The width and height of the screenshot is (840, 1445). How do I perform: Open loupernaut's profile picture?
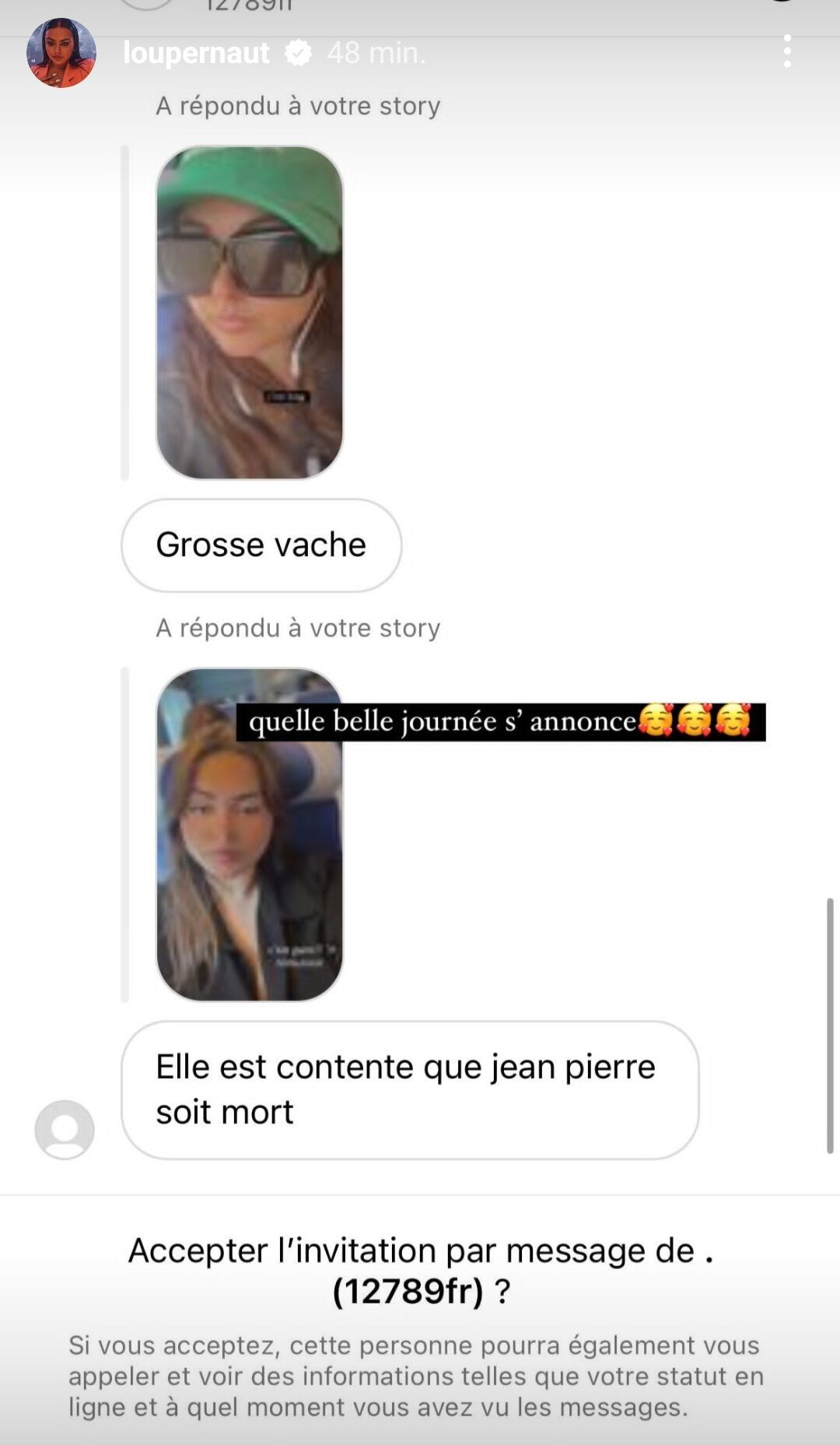coord(61,53)
